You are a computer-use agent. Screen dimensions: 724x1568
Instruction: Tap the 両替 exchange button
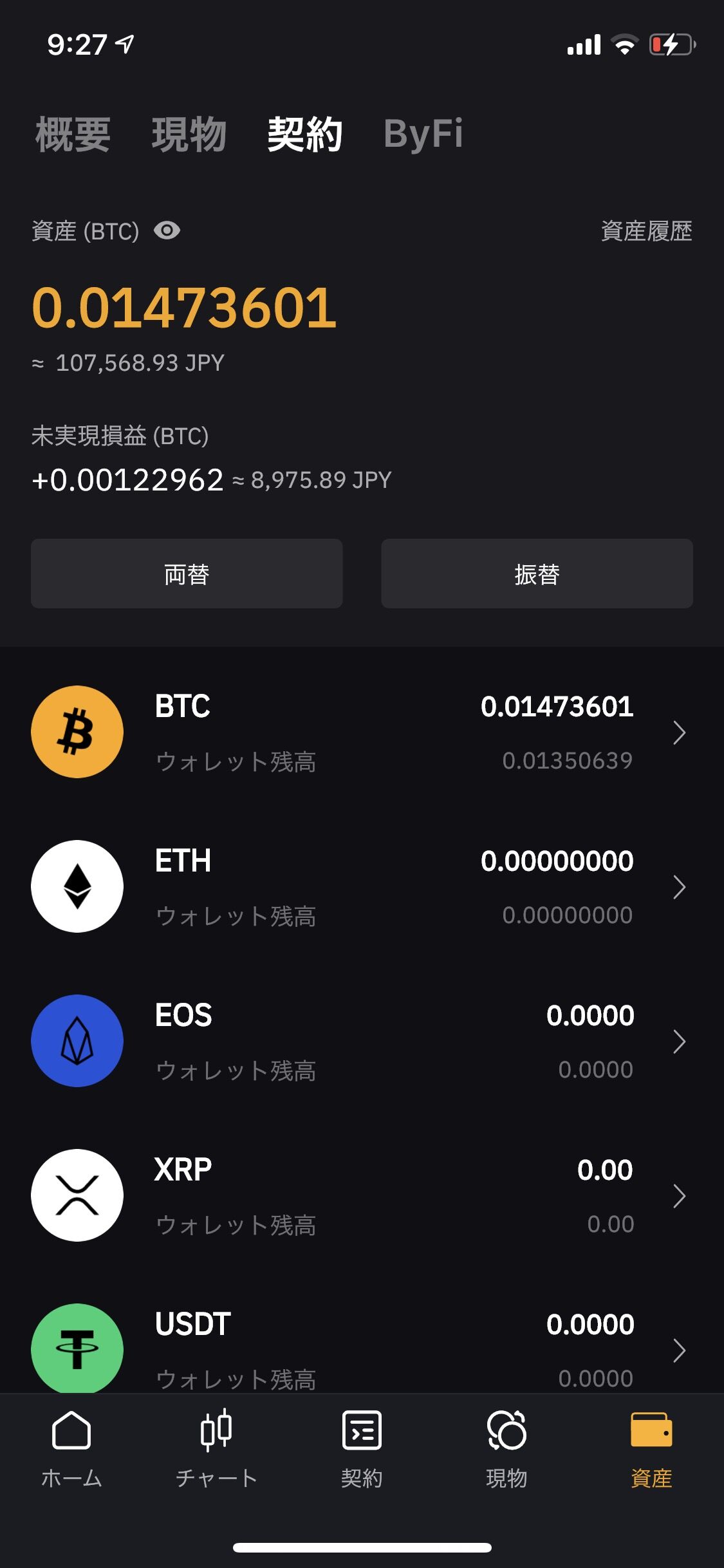point(187,574)
